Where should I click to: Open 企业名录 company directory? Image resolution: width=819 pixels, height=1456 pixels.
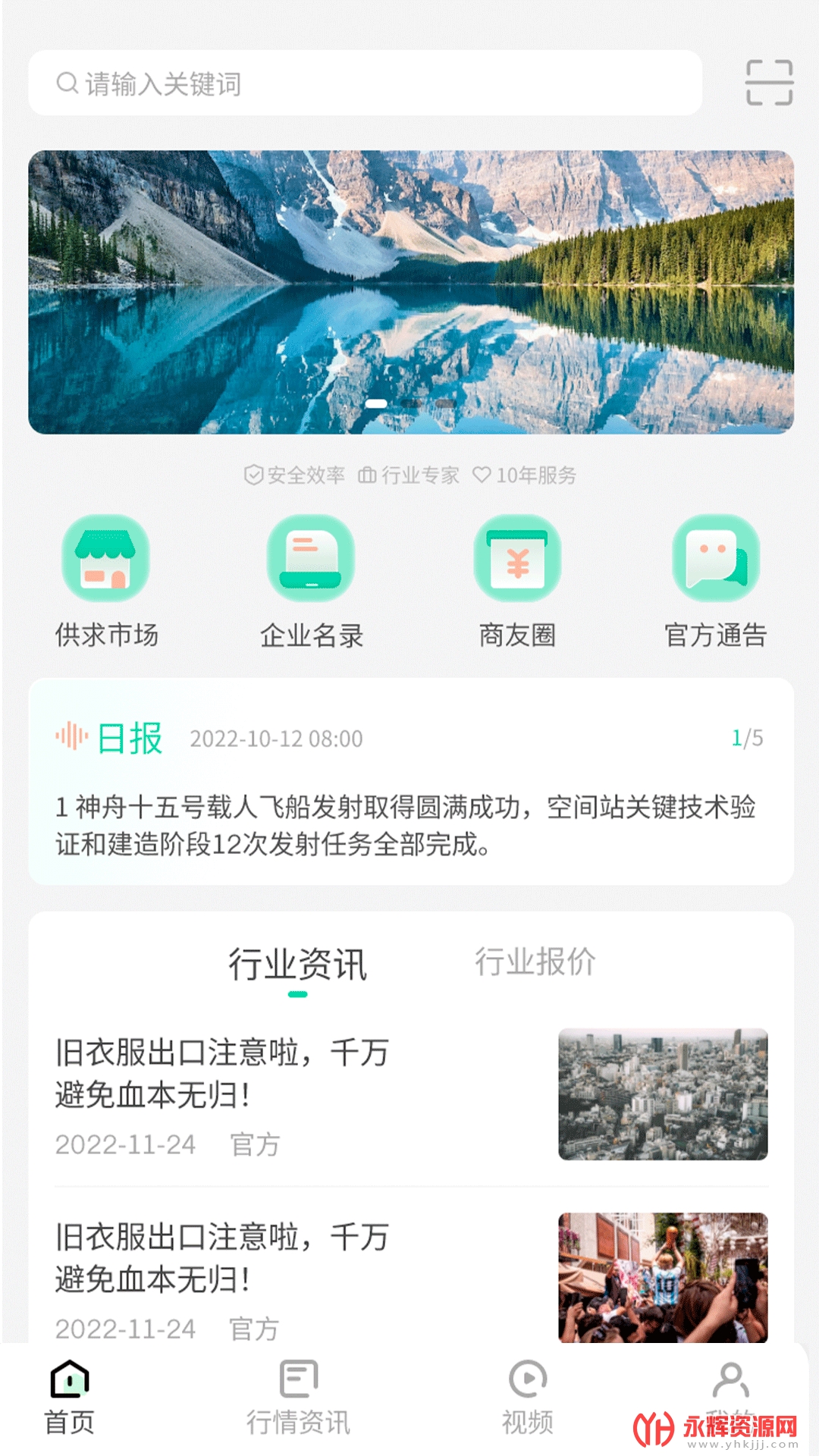[x=311, y=582]
